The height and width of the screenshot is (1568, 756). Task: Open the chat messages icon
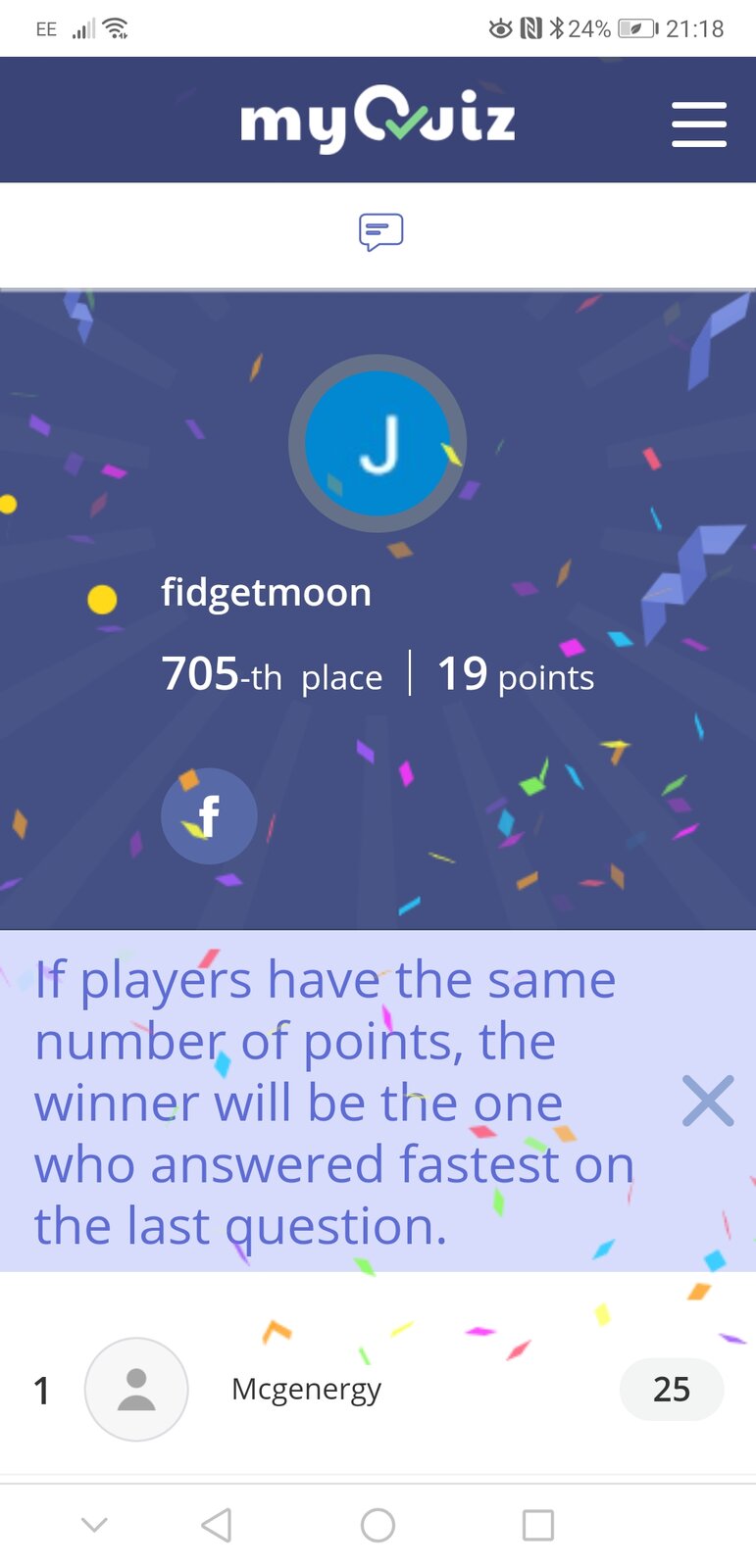coord(380,232)
